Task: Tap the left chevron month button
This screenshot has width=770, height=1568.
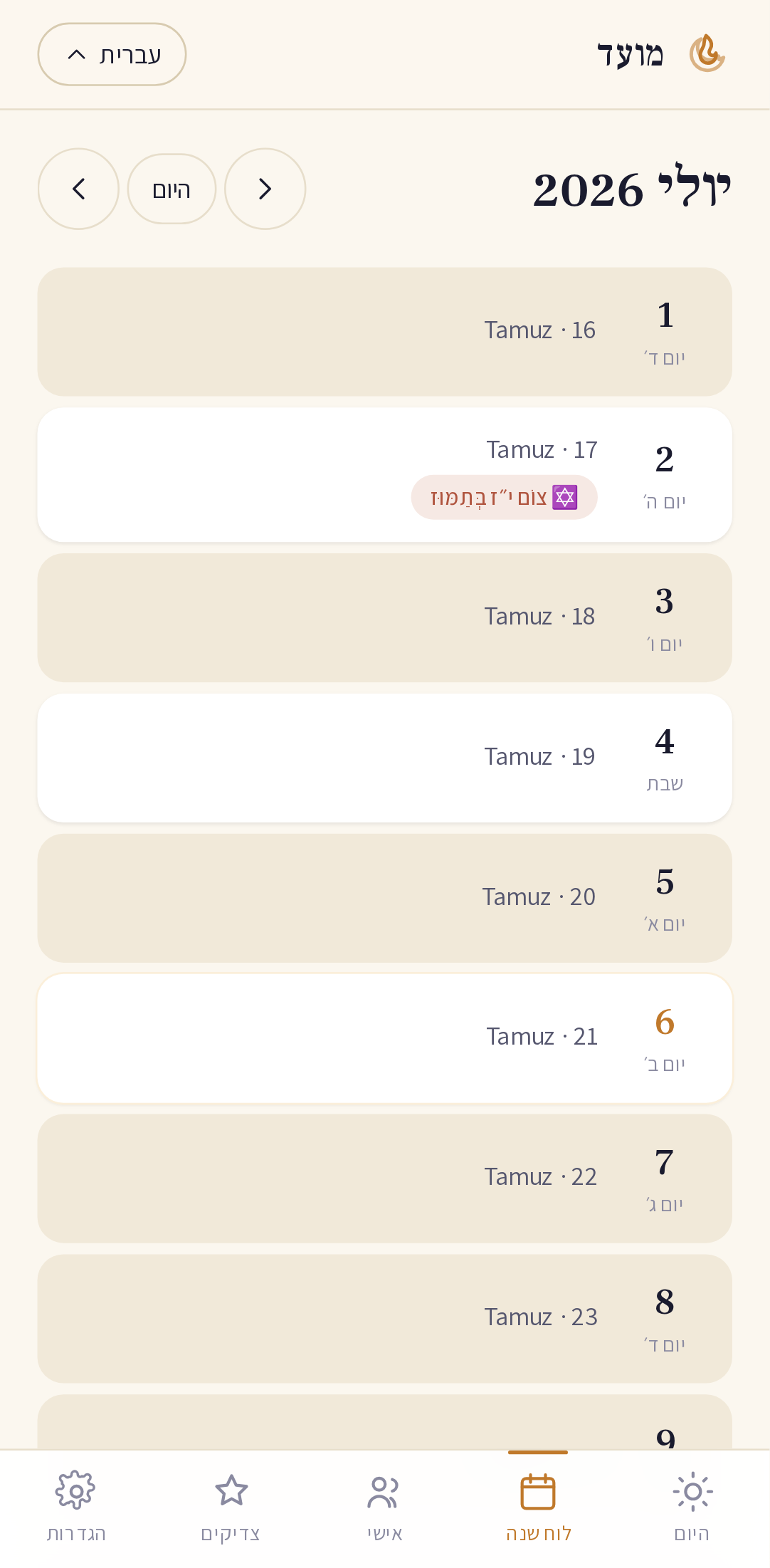Action: pos(78,189)
